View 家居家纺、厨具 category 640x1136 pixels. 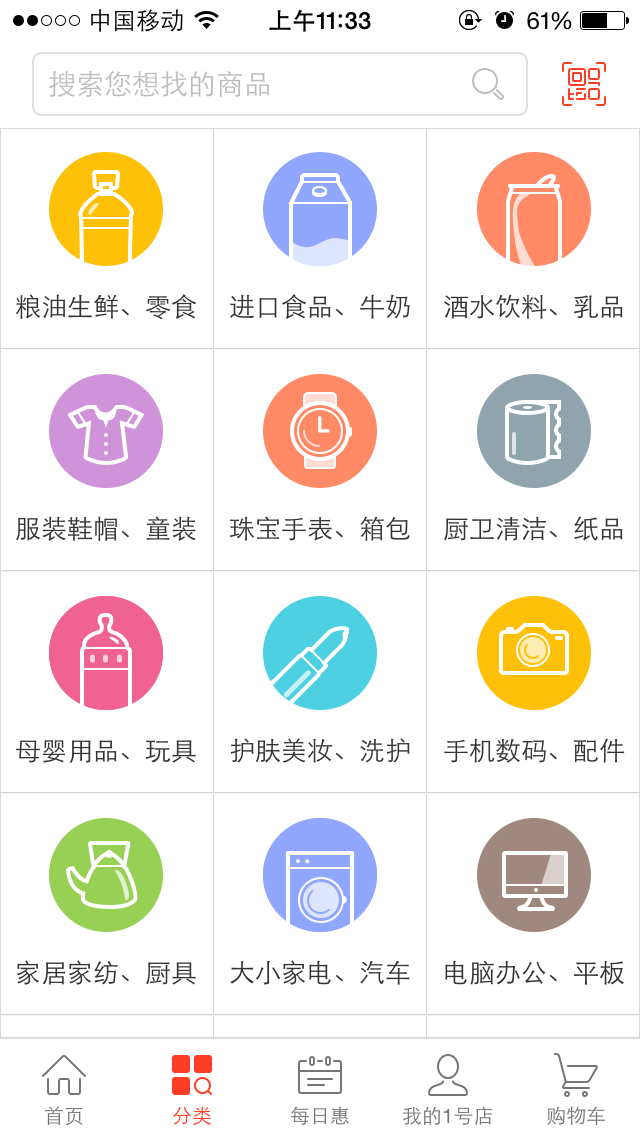click(106, 904)
